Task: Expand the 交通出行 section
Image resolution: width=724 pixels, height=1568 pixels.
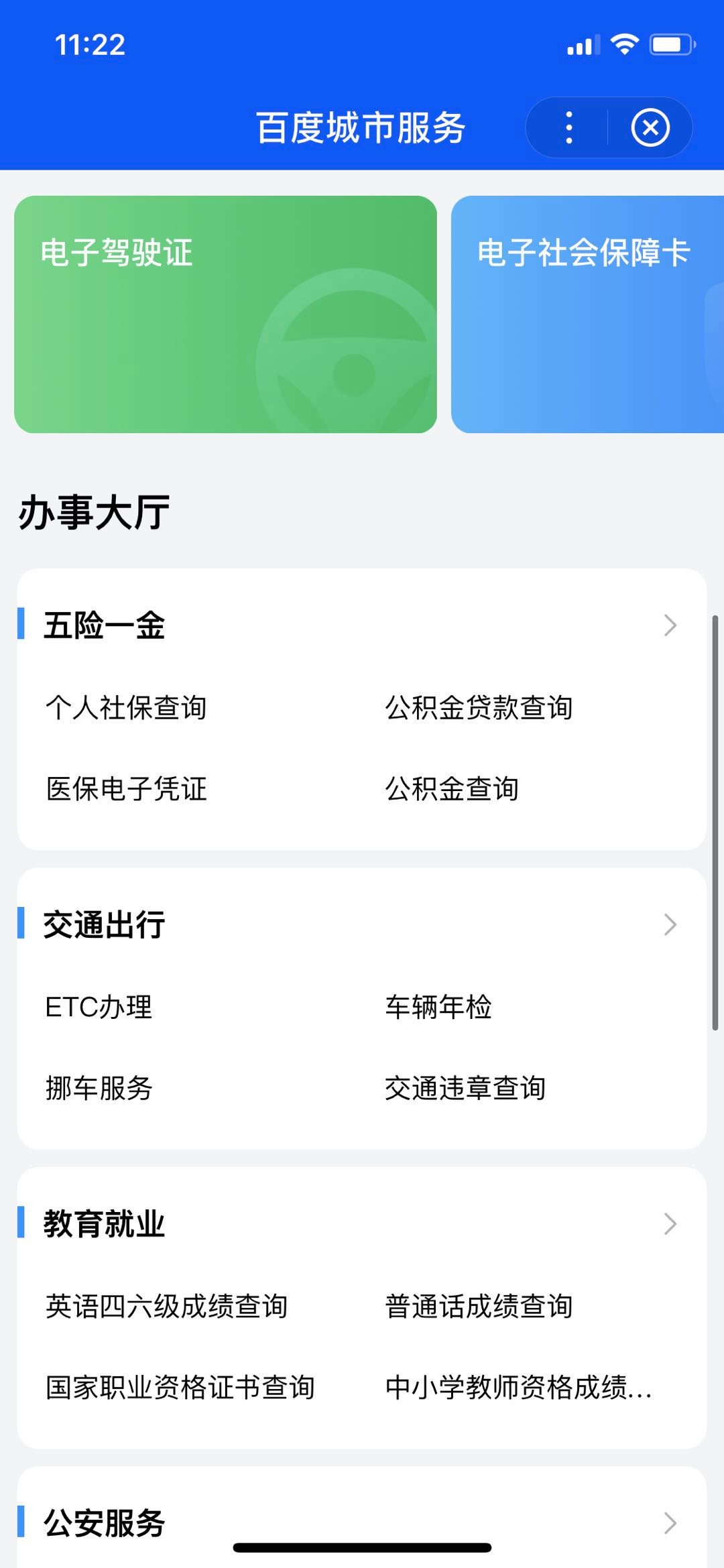Action: 670,925
